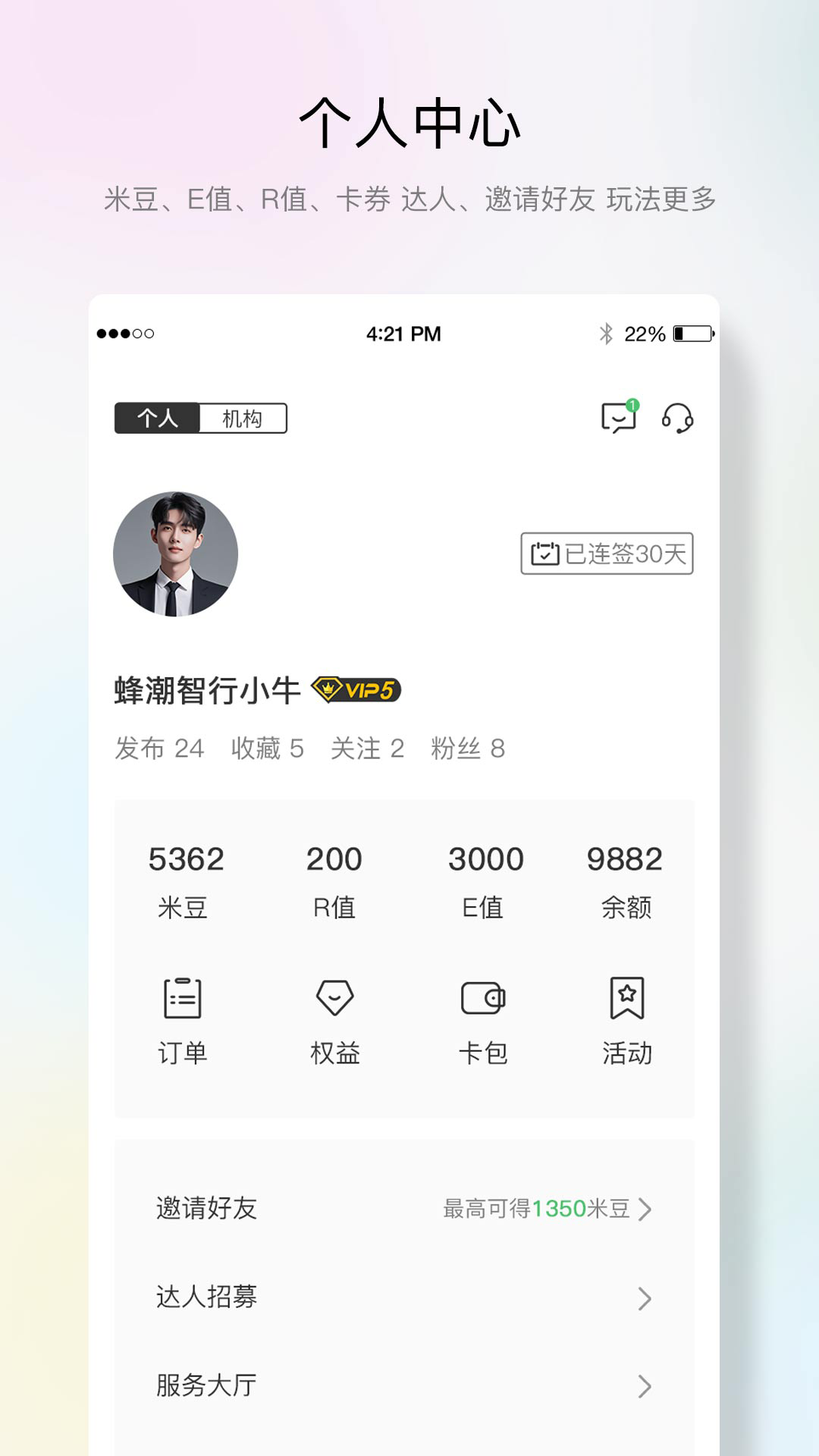The image size is (819, 1456).
Task: Open the message notification icon with badge
Action: (x=617, y=419)
